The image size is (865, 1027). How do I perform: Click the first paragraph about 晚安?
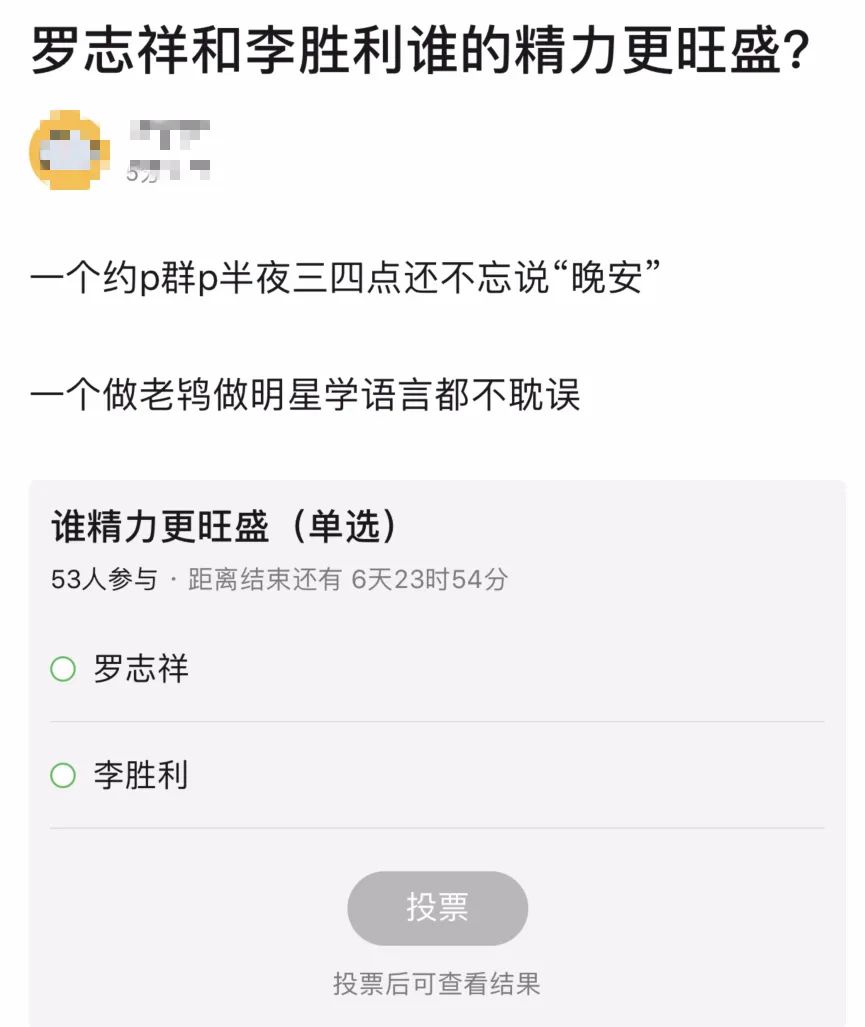coord(350,278)
